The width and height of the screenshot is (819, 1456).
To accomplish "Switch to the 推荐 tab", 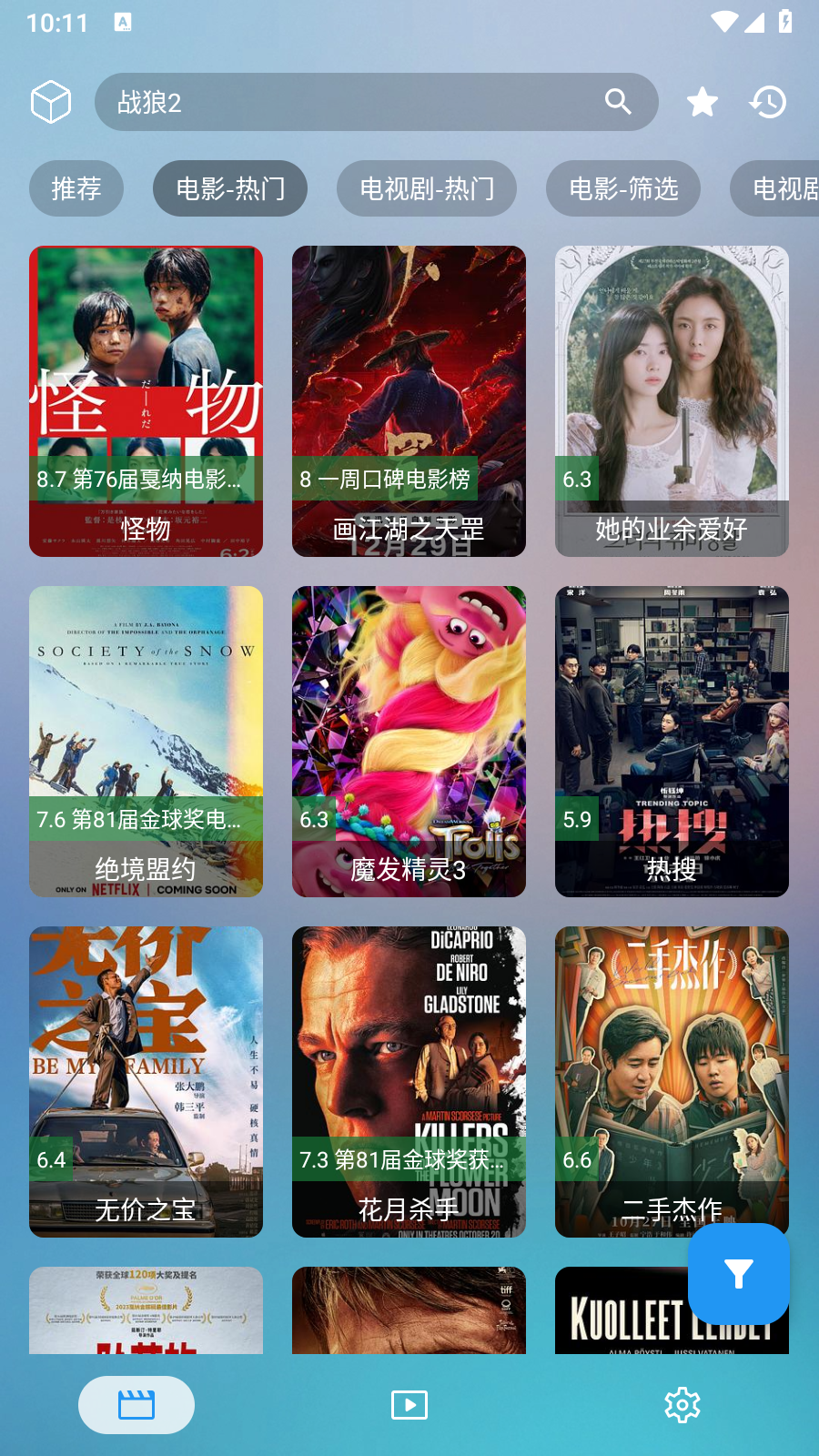I will click(x=76, y=188).
